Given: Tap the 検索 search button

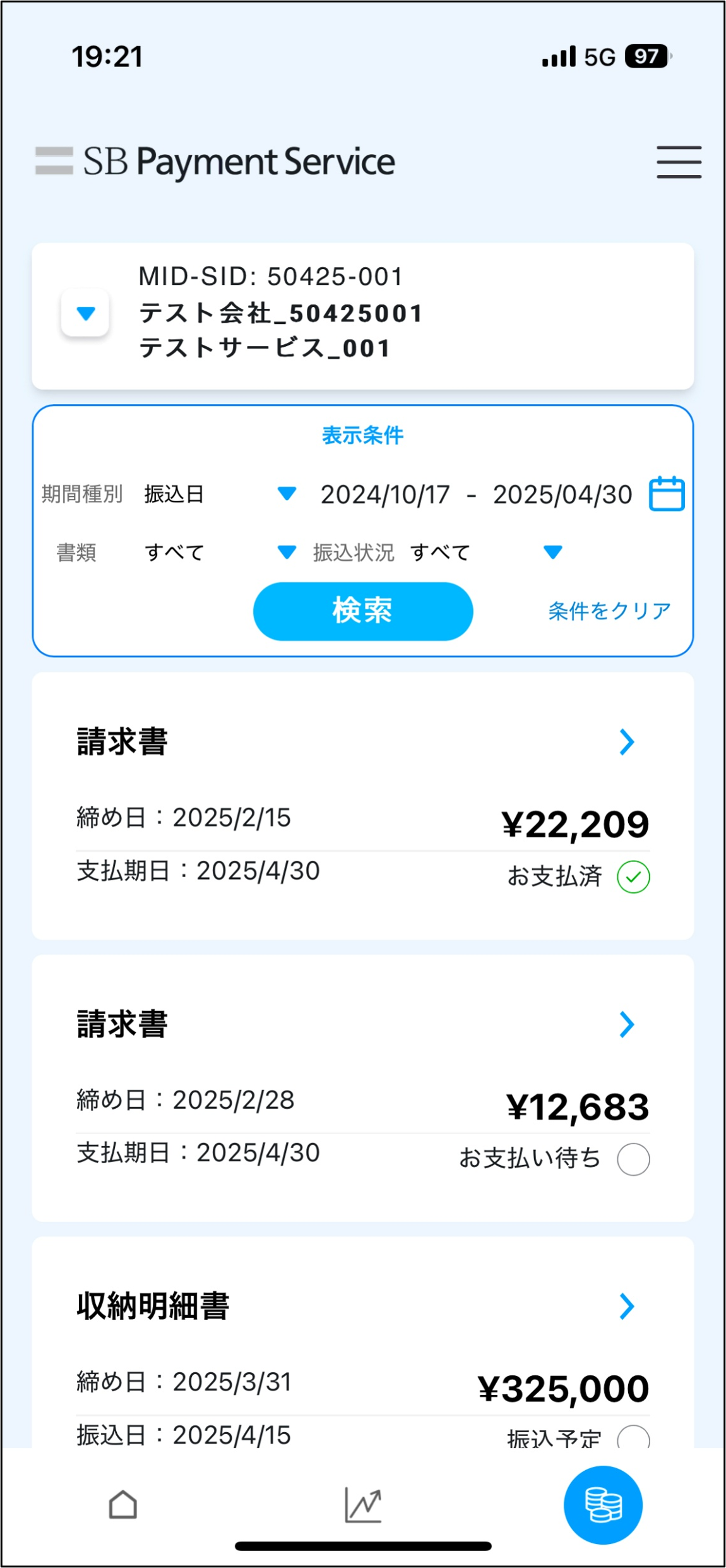Looking at the screenshot, I should point(363,611).
